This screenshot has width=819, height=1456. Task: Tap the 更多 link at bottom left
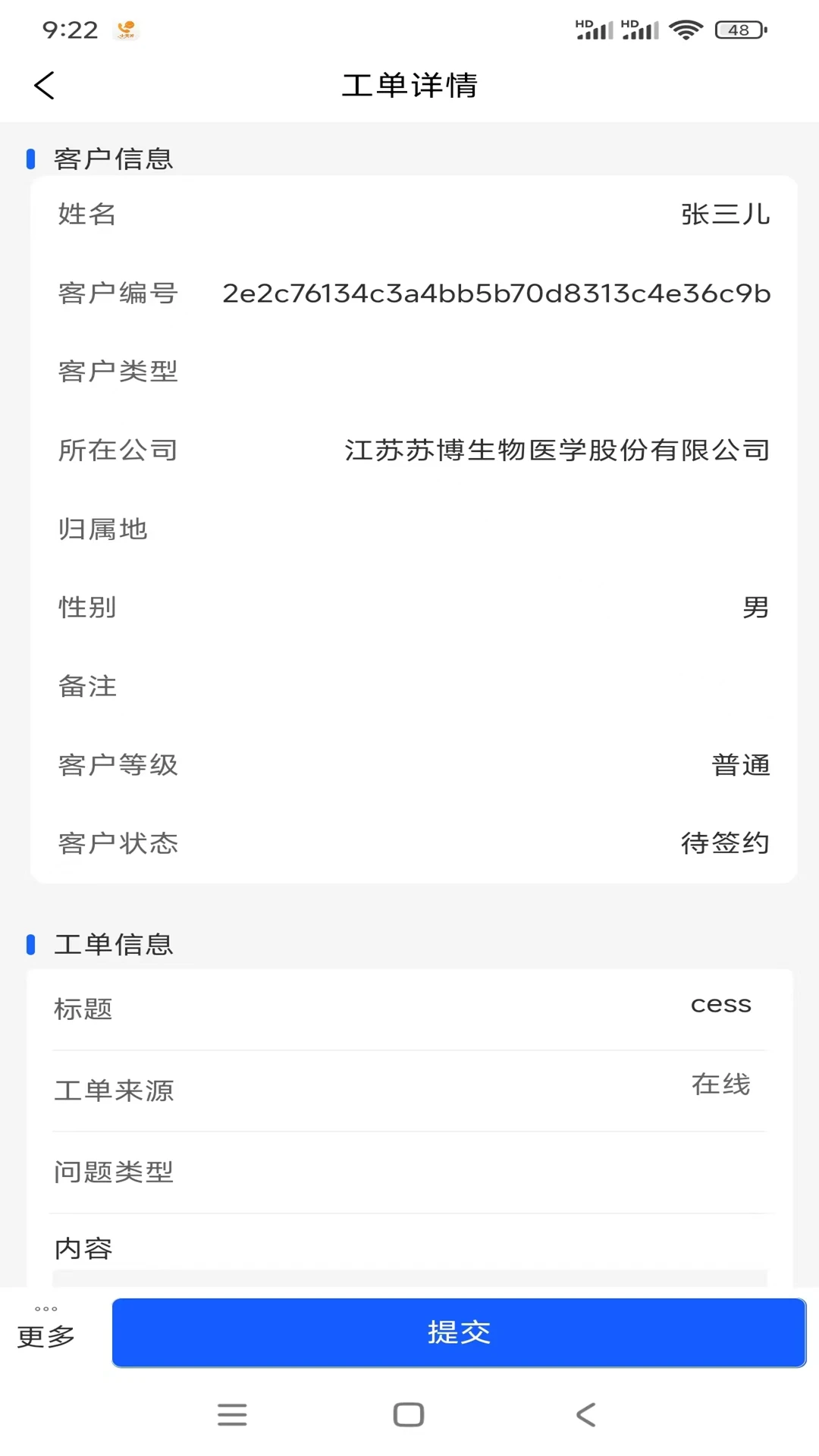click(x=47, y=1337)
